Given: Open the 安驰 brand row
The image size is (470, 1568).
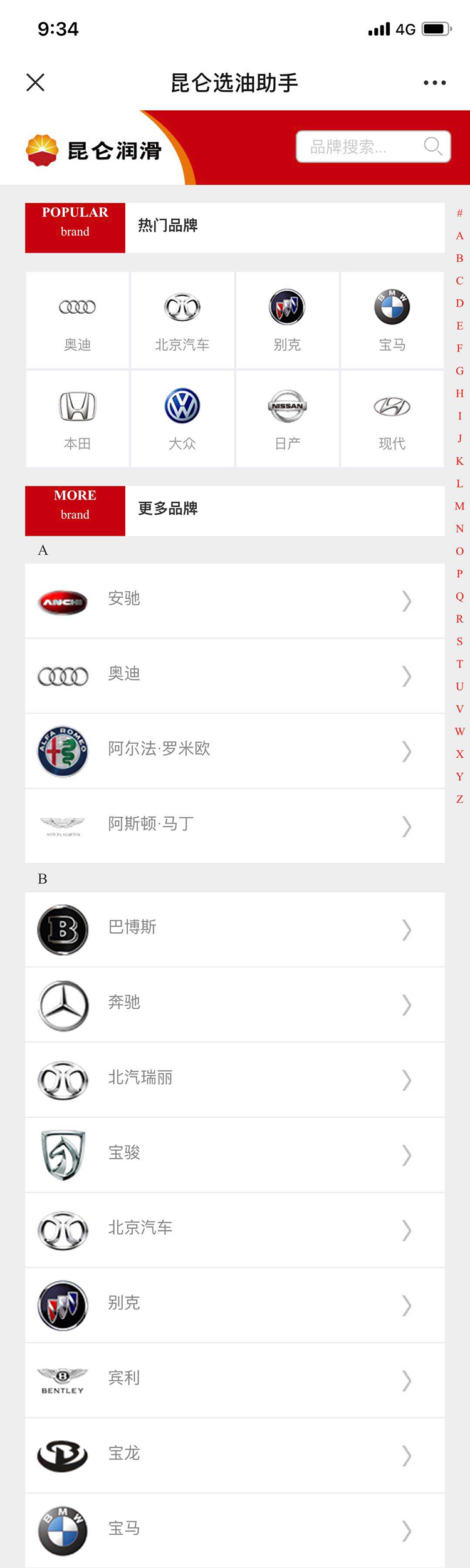Looking at the screenshot, I should [235, 601].
